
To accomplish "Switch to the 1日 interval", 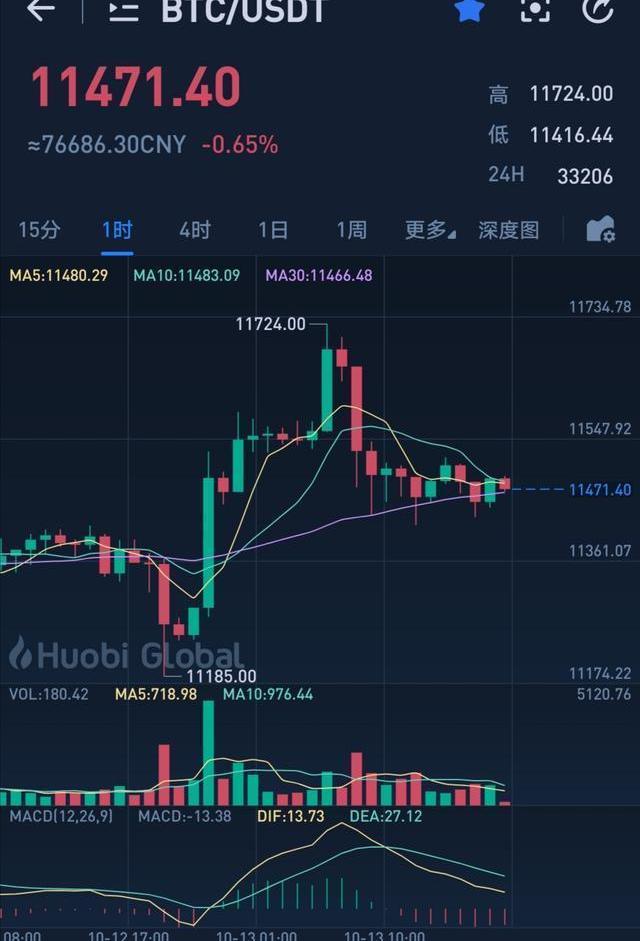I will tap(273, 230).
